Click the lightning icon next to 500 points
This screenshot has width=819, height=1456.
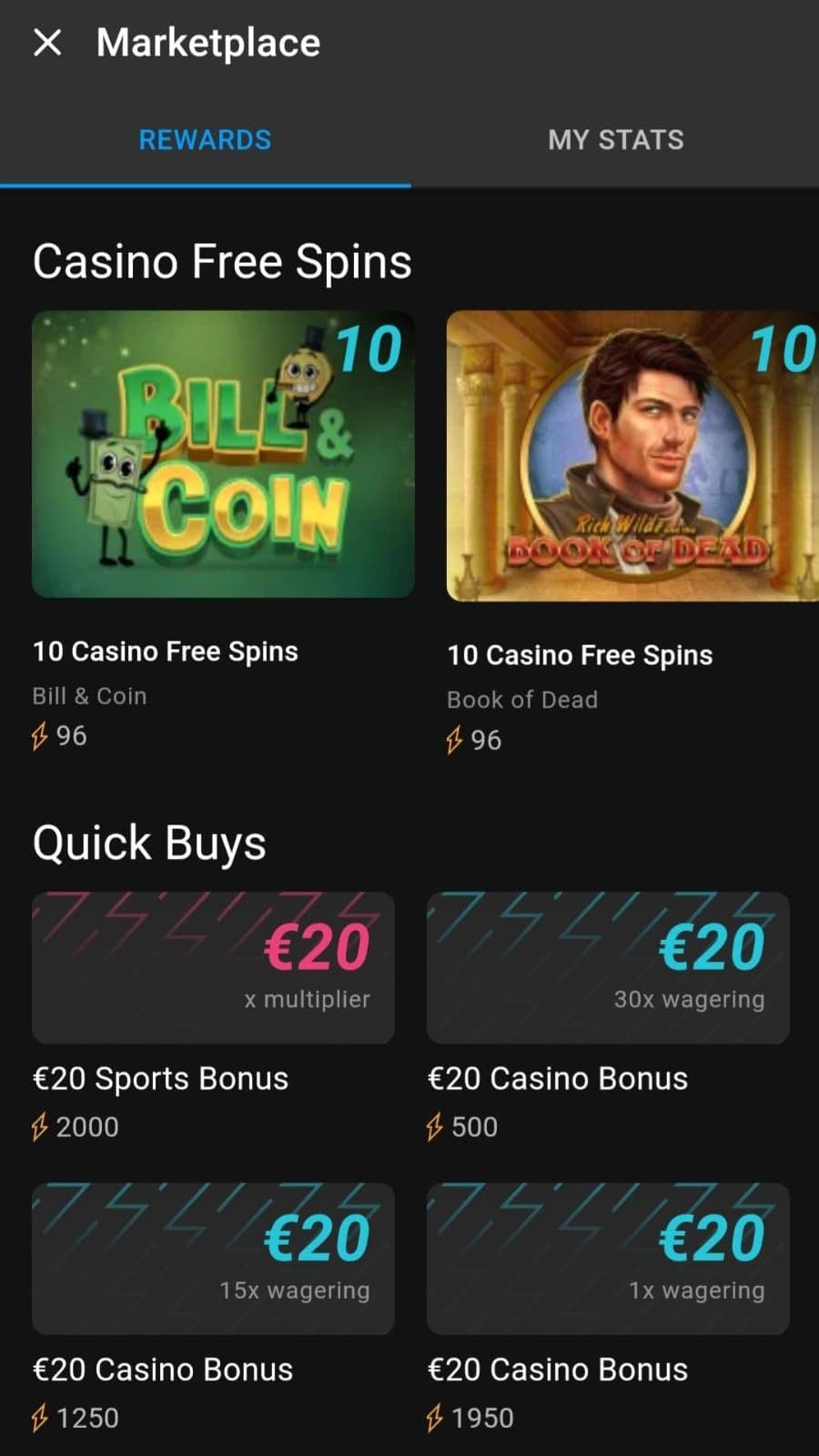tap(435, 1127)
